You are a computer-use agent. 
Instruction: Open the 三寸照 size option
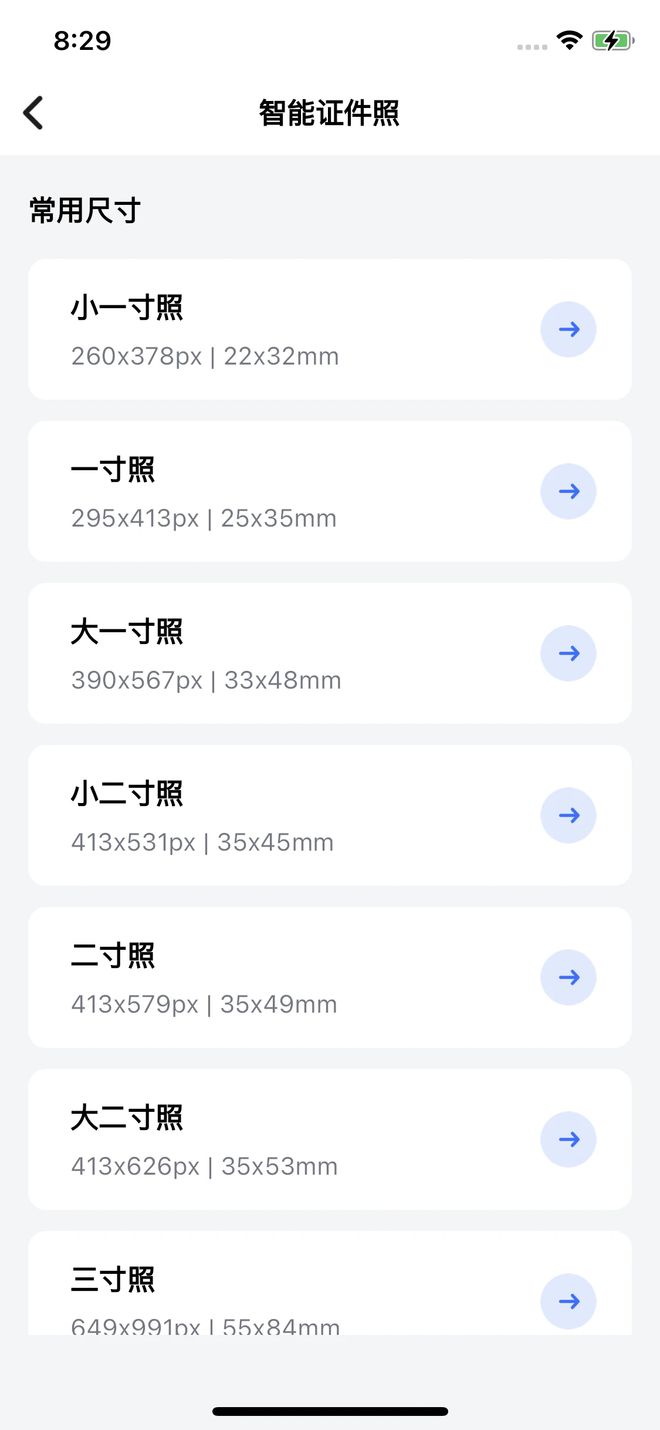coord(330,1283)
